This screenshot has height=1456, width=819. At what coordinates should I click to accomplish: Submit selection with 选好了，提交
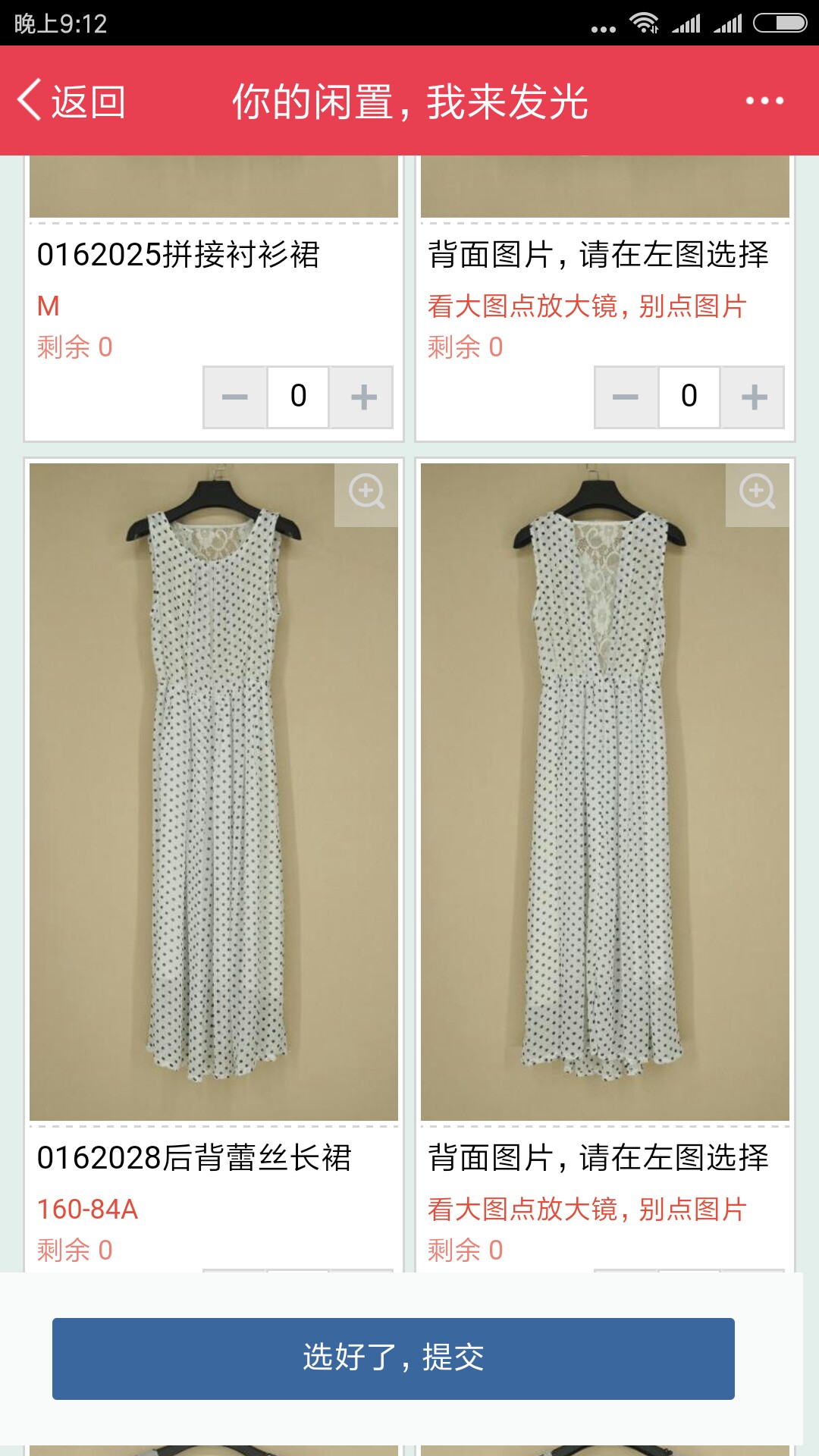[x=394, y=1358]
